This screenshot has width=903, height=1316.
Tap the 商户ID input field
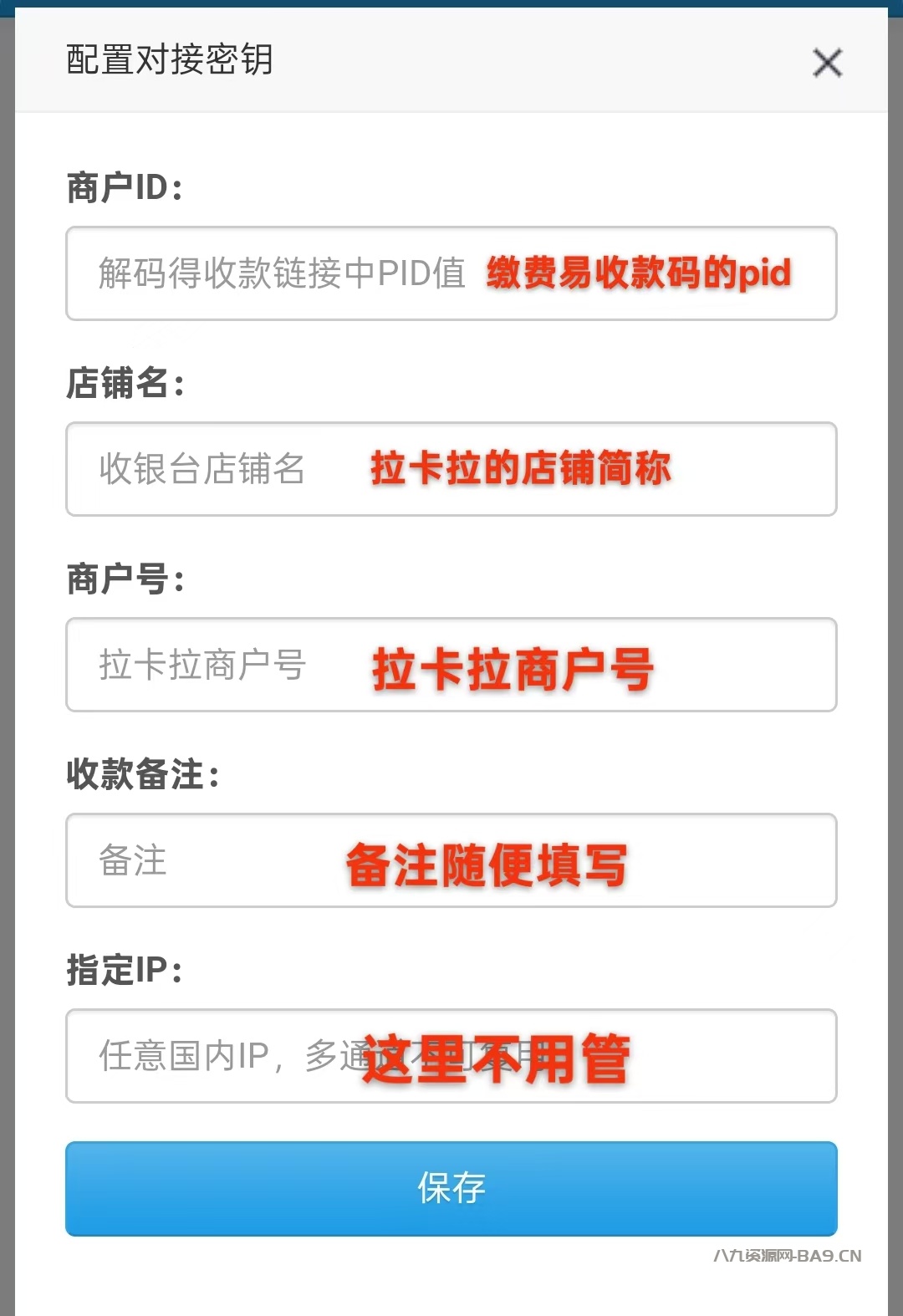451,273
